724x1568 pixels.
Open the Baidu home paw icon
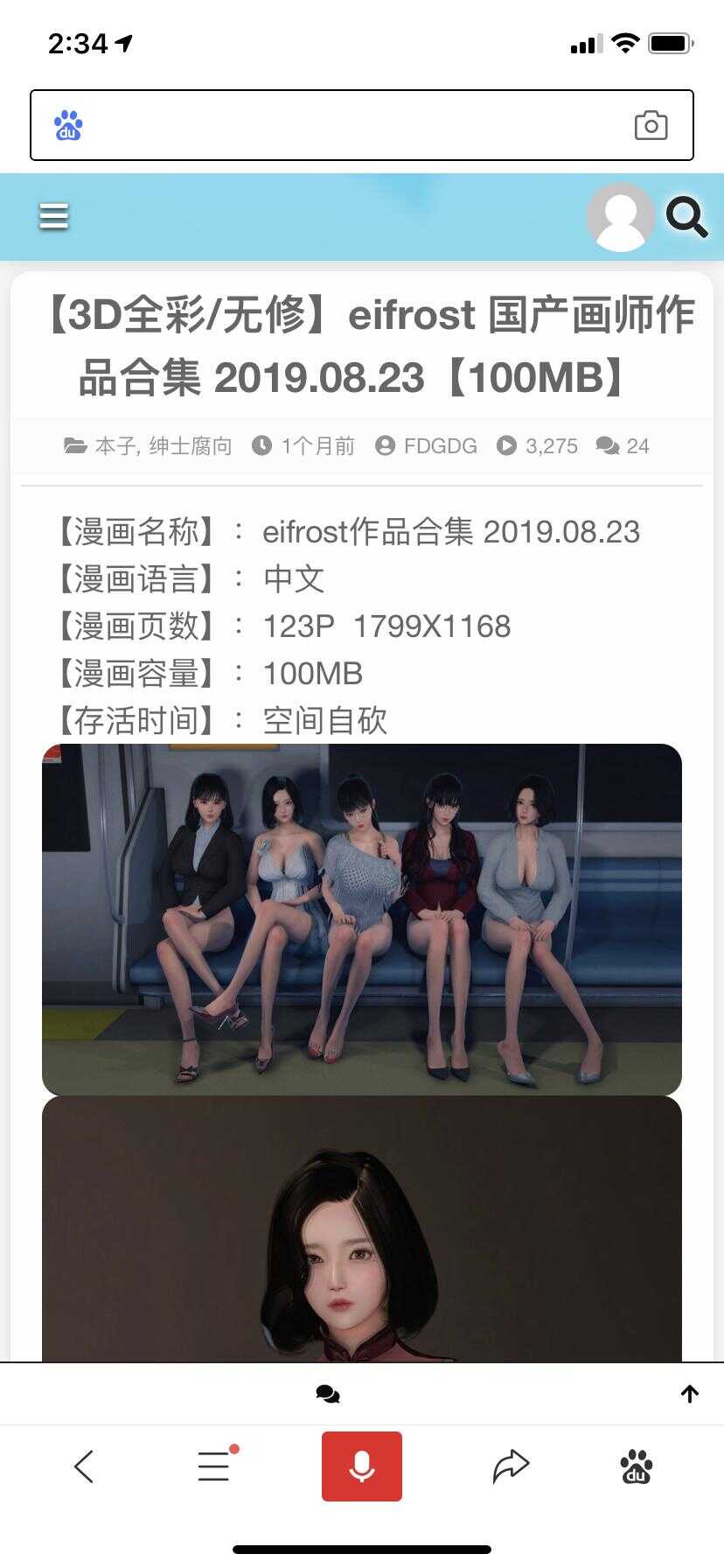tap(637, 1466)
